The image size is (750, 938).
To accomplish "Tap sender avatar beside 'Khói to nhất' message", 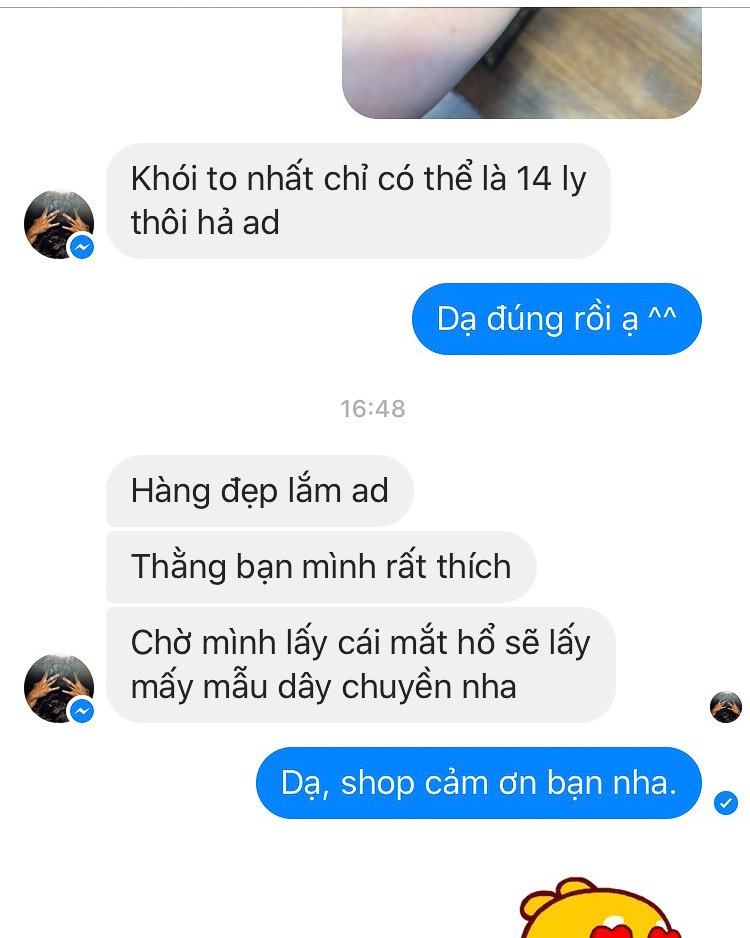I will click(58, 223).
